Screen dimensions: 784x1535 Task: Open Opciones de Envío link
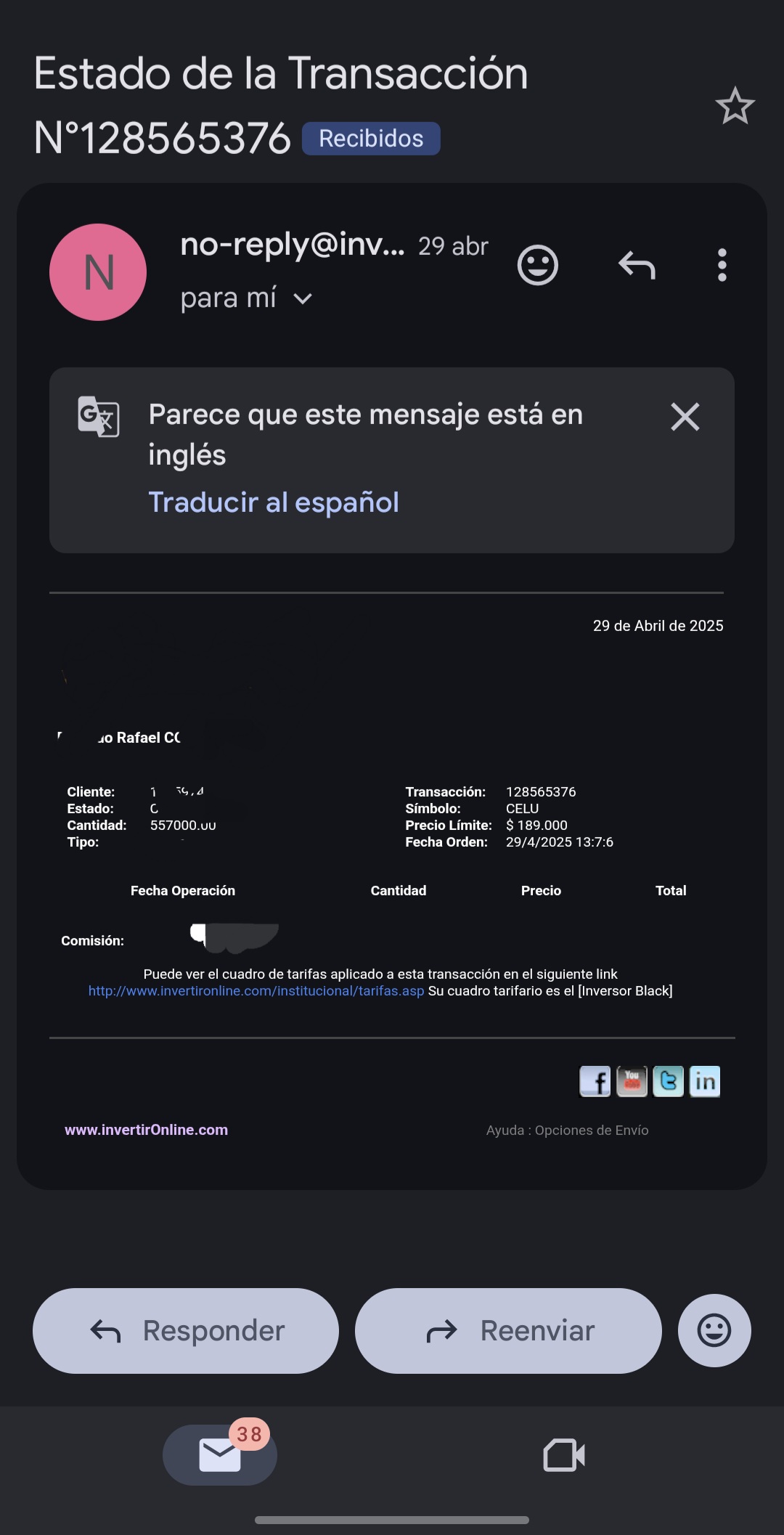point(591,1131)
